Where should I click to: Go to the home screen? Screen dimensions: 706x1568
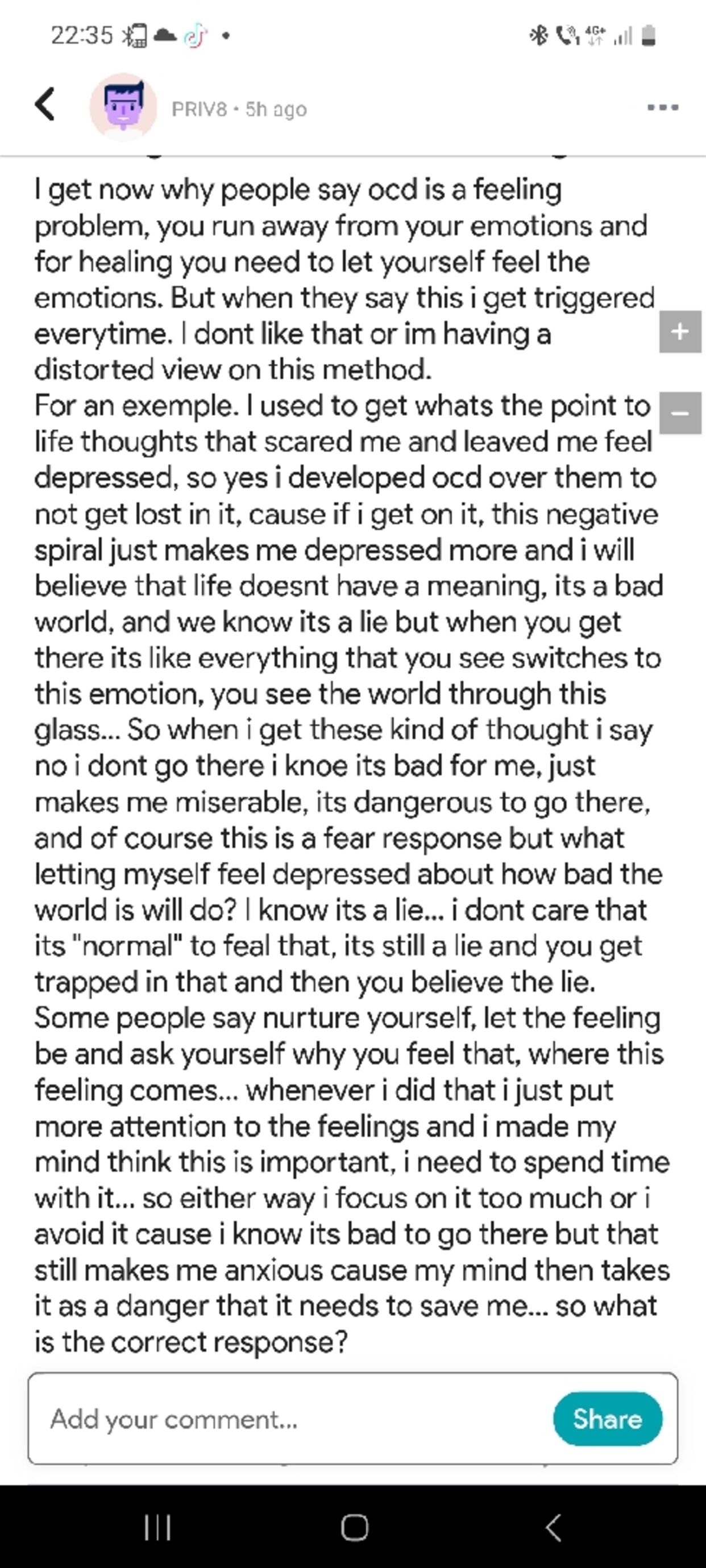coord(354,1527)
